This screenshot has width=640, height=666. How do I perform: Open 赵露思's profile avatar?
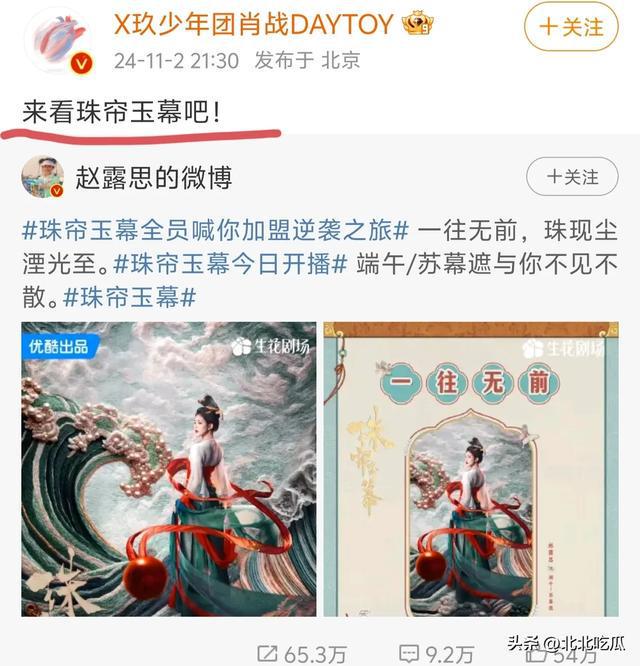[x=43, y=178]
